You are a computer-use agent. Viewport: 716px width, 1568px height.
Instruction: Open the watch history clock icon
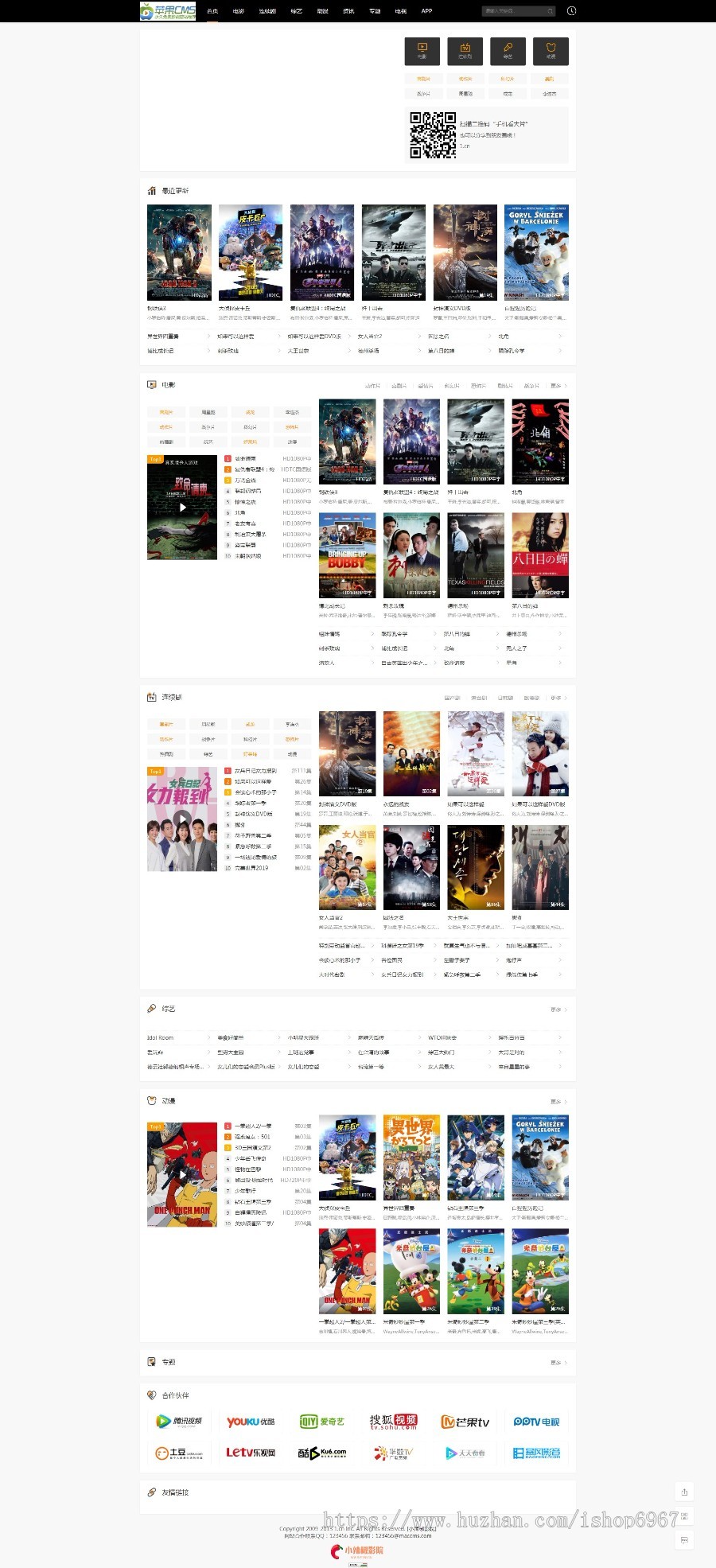click(x=571, y=11)
